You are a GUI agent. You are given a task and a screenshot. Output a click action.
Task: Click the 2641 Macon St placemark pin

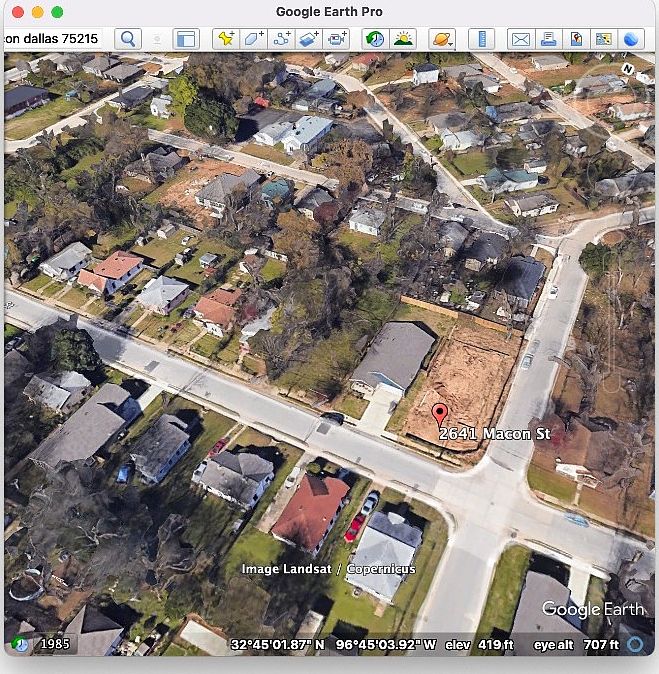tap(438, 415)
